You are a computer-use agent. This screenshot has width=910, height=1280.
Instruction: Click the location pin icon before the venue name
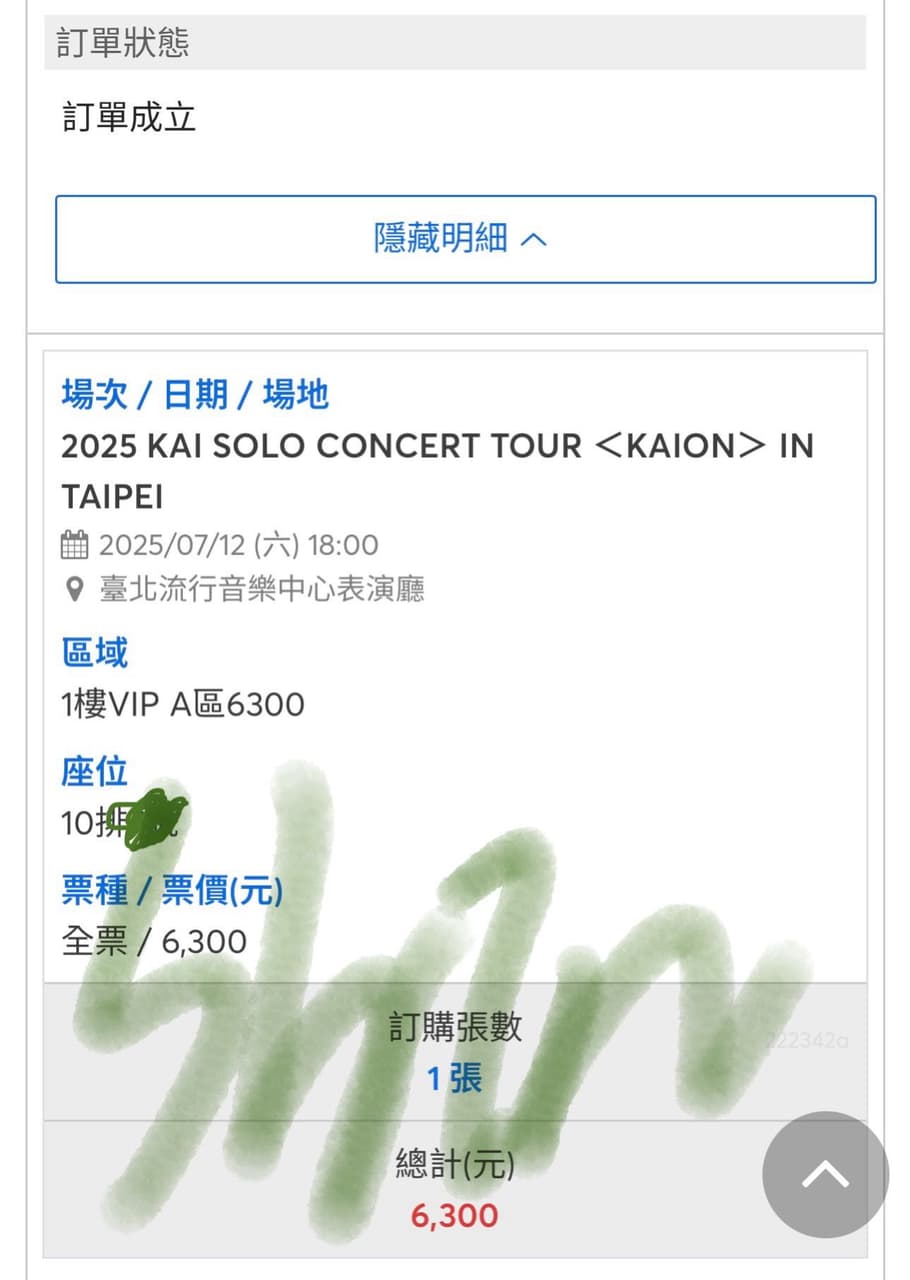pos(72,590)
